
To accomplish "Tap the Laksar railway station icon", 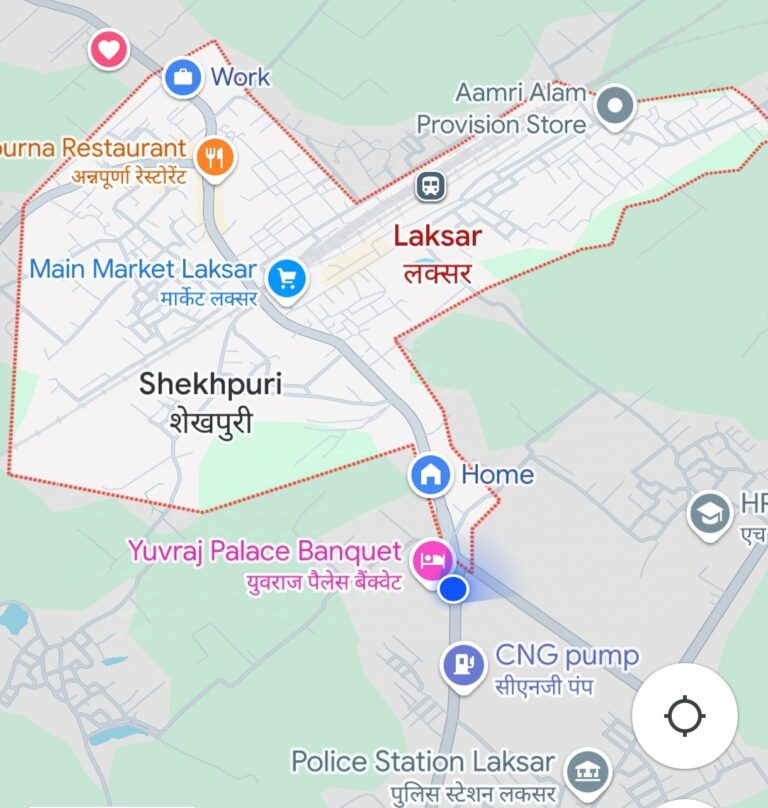I will (x=431, y=186).
